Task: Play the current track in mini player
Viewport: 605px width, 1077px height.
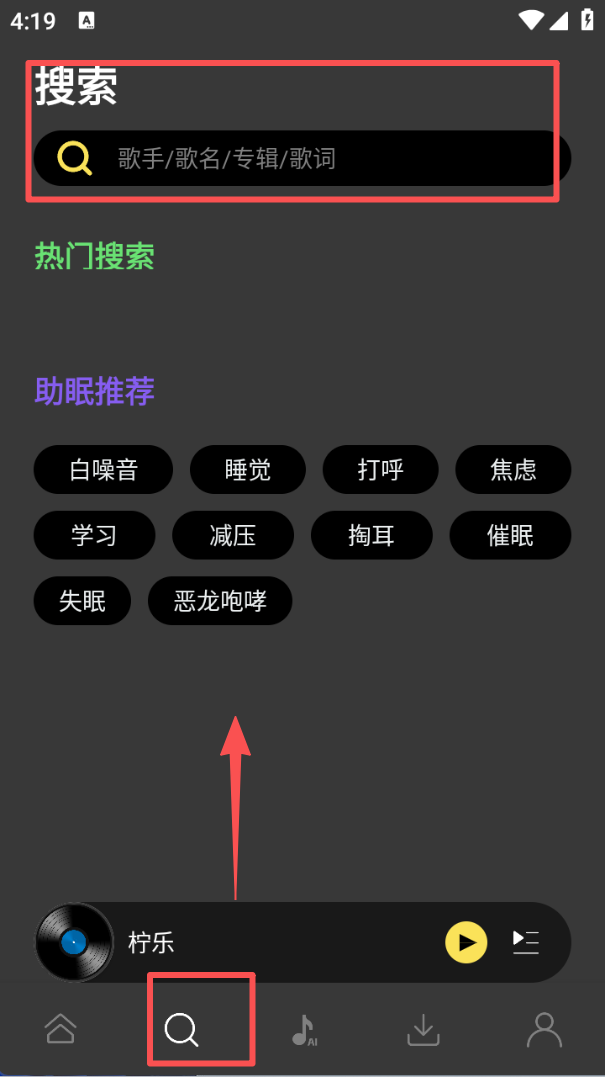Action: (465, 942)
